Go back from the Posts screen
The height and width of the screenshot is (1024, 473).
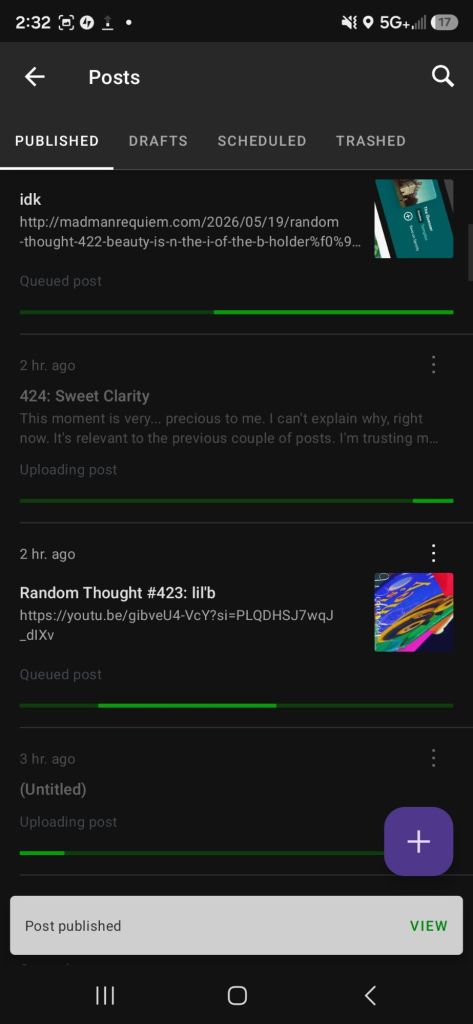point(35,77)
